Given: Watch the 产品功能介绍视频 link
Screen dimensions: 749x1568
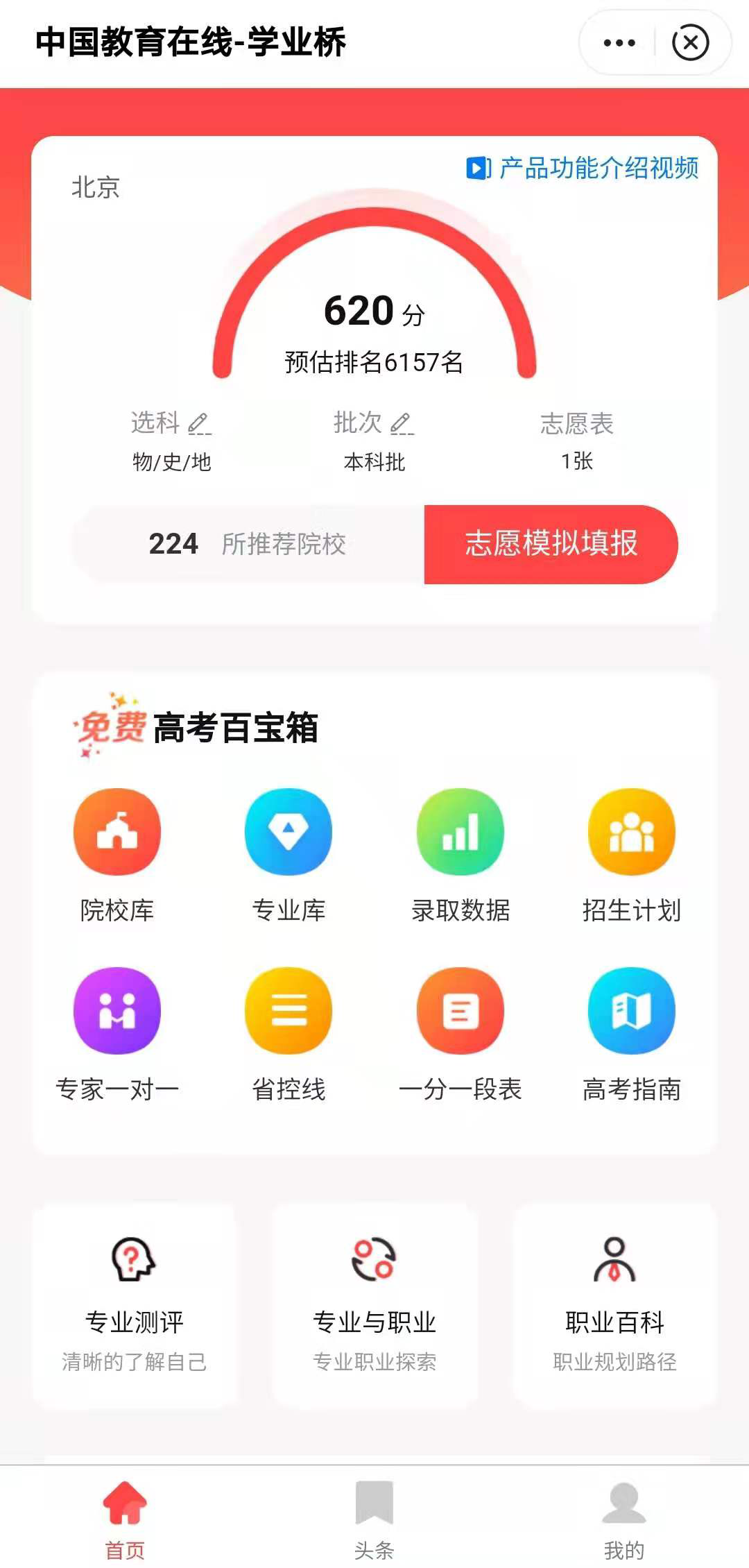Looking at the screenshot, I should click(583, 168).
